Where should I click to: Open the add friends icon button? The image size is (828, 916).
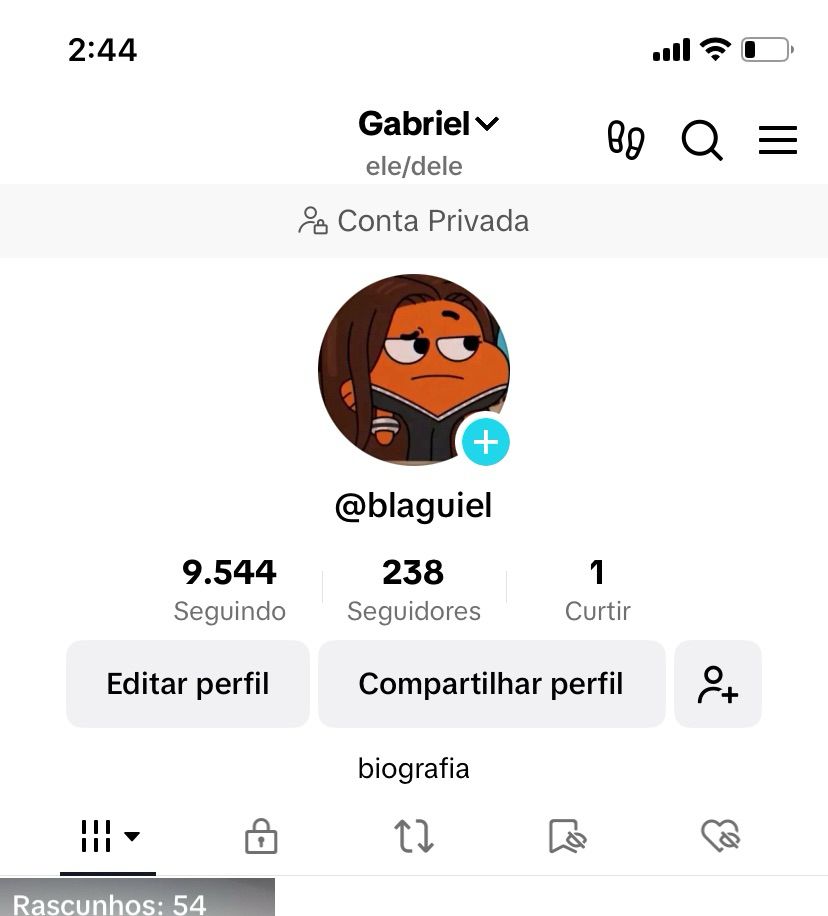(x=717, y=684)
